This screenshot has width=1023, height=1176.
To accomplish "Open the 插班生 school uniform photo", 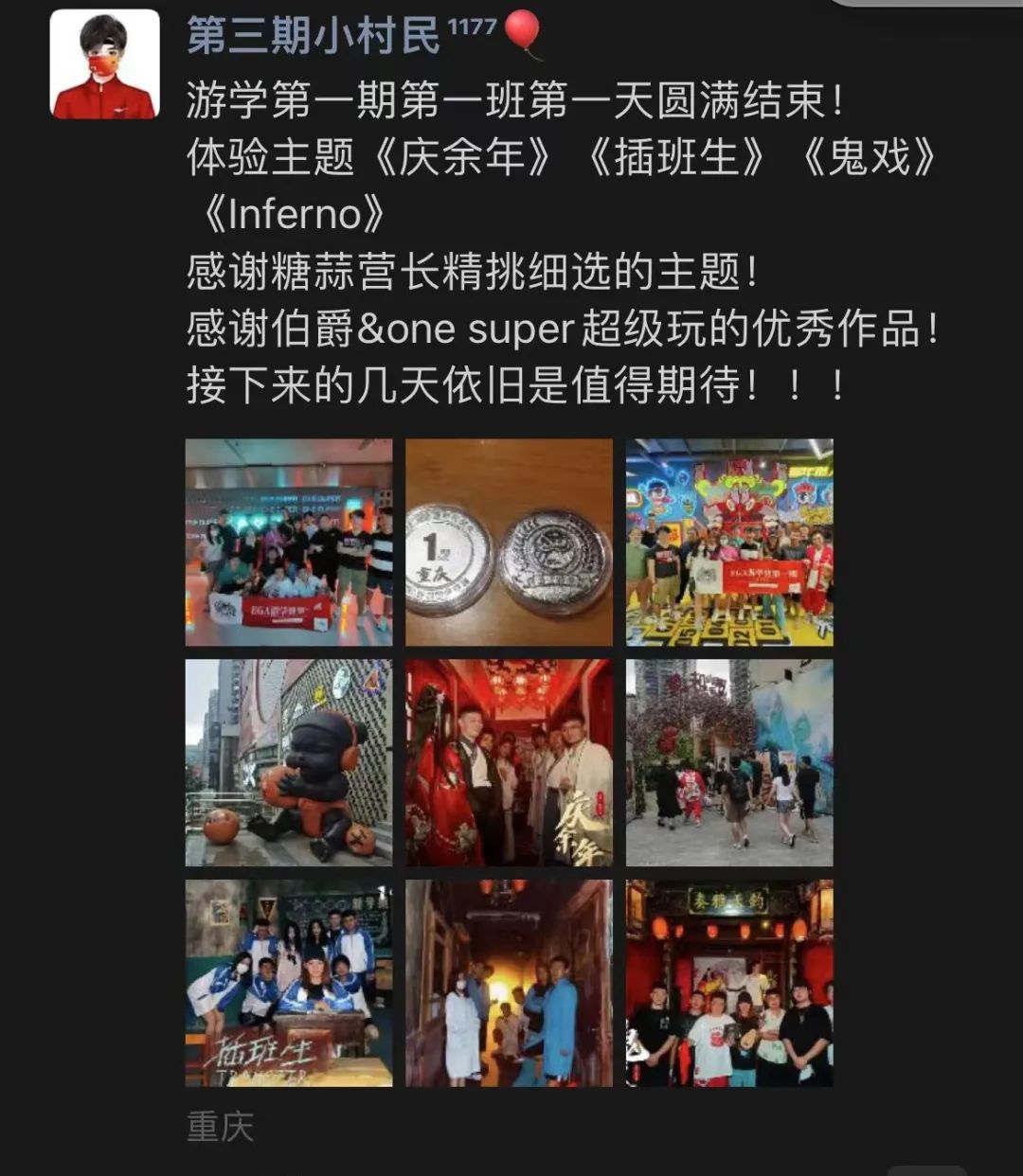I will click(289, 983).
